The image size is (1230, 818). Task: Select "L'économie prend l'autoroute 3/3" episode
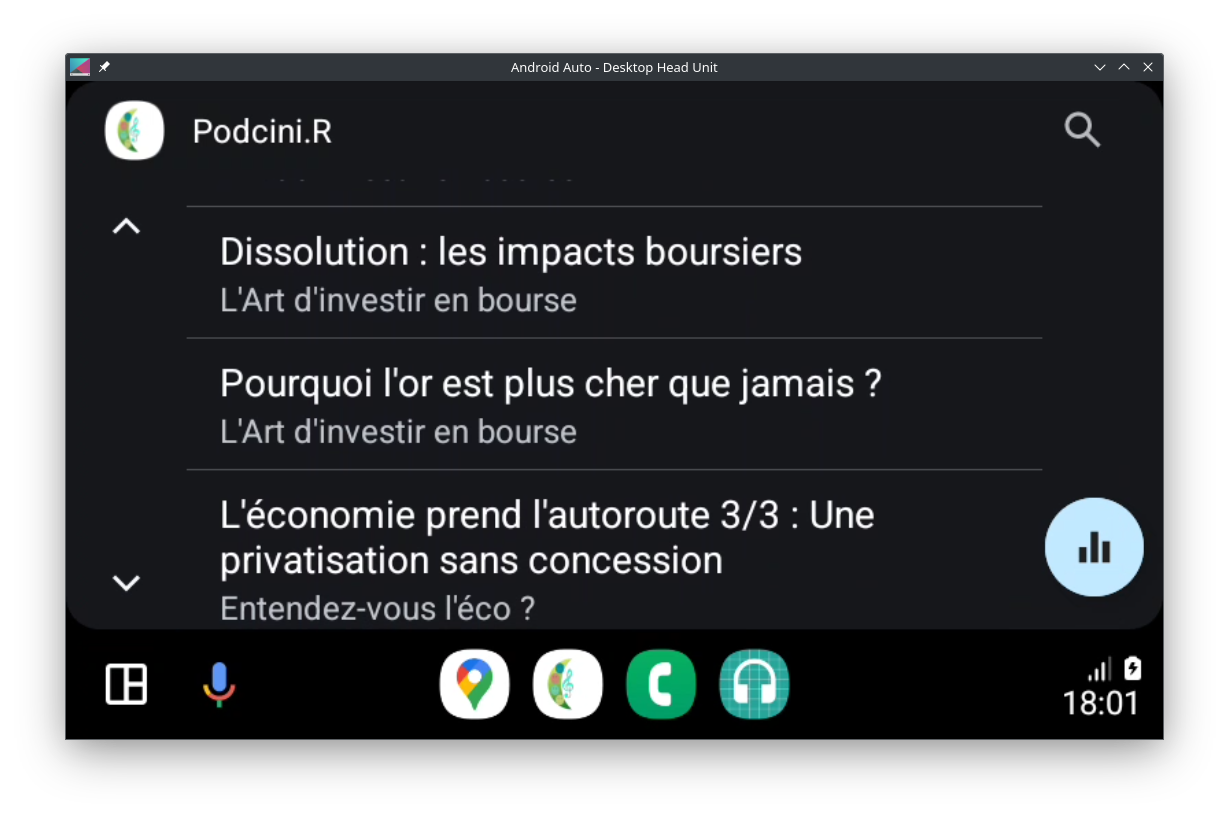pyautogui.click(x=614, y=550)
